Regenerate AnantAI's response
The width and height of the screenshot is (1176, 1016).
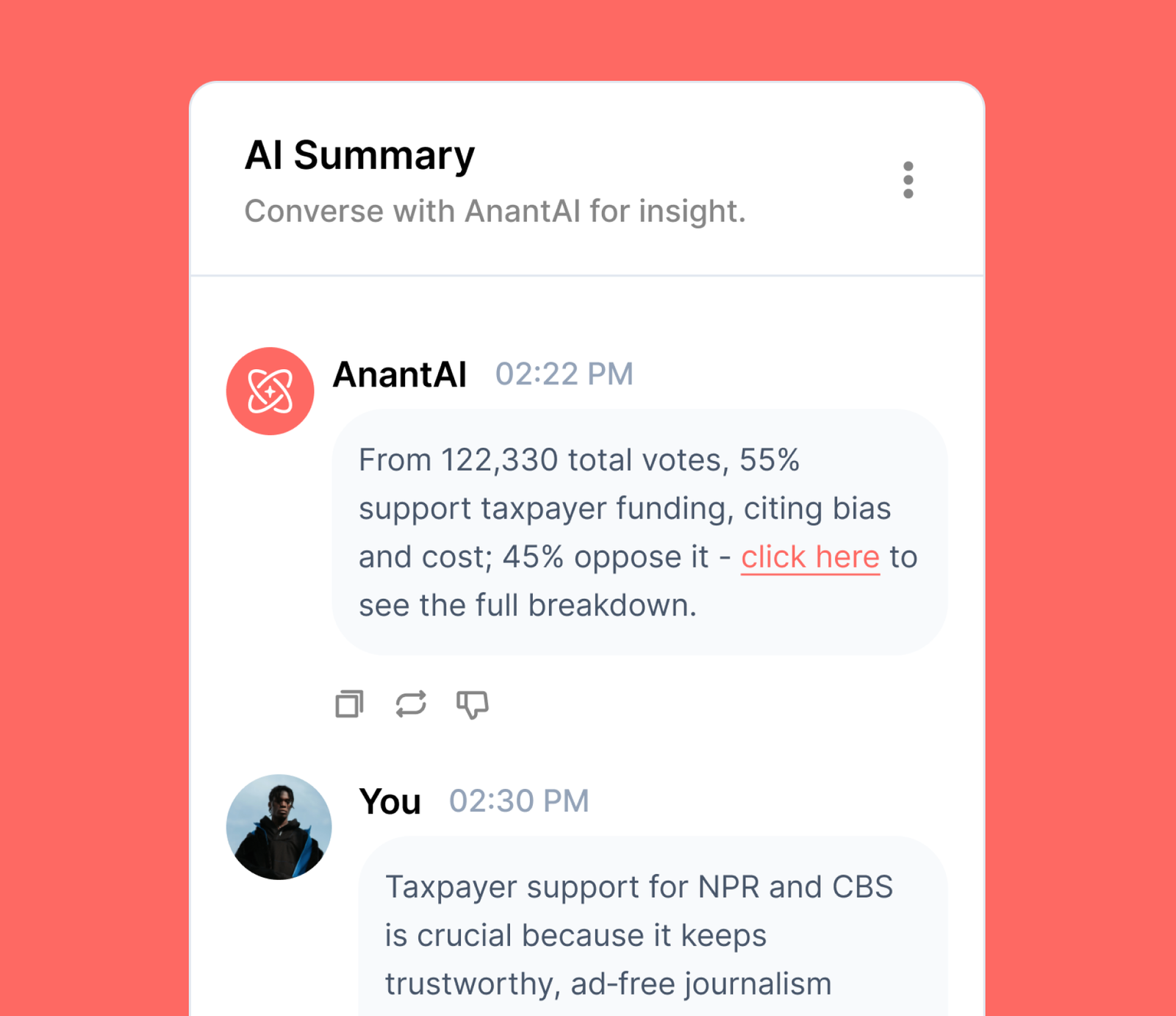pos(411,704)
